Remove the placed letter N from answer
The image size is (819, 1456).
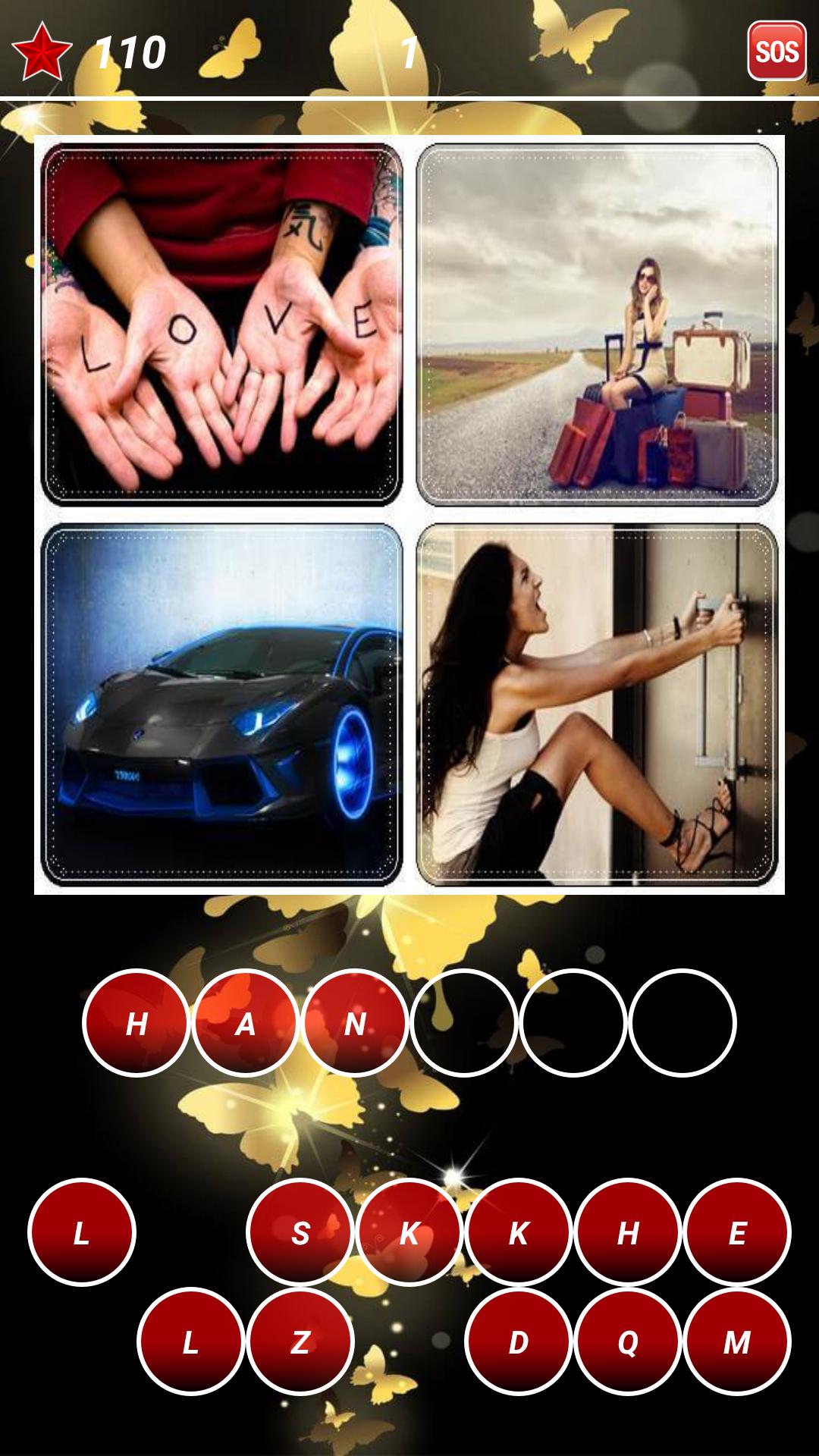click(x=355, y=1023)
